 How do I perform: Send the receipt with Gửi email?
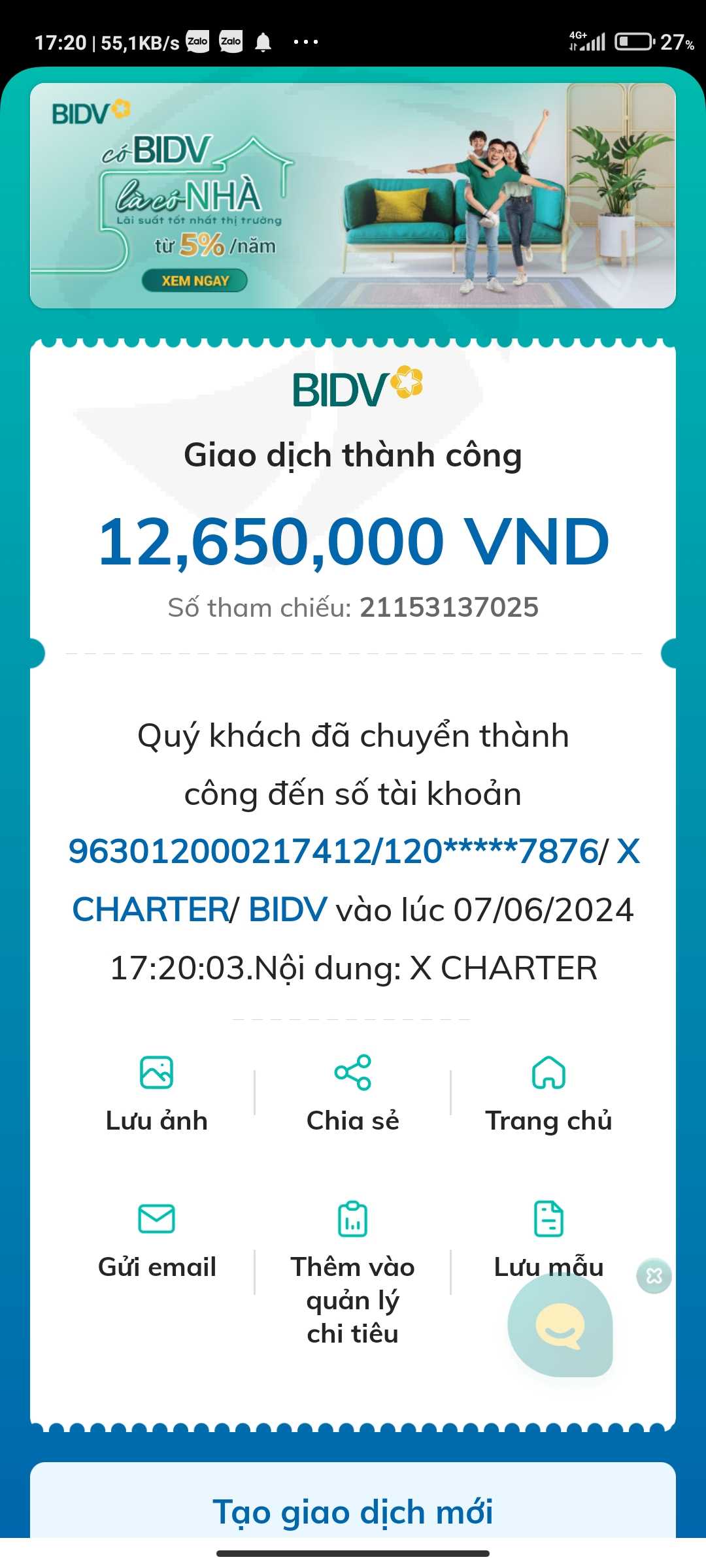(x=157, y=1240)
